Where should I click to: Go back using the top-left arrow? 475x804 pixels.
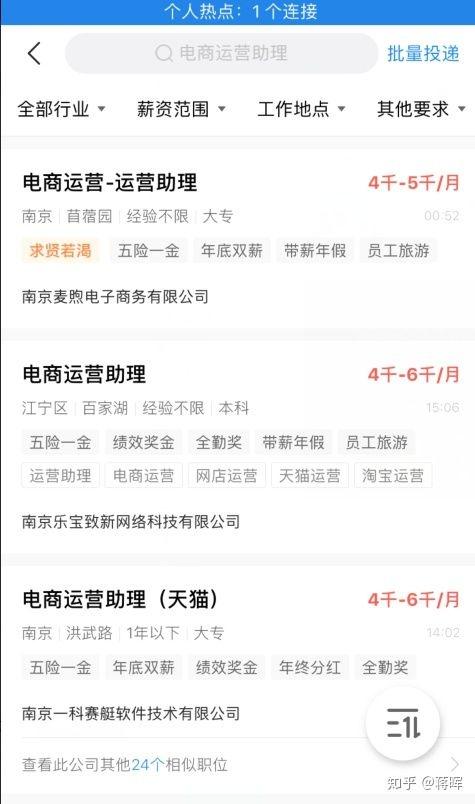pyautogui.click(x=34, y=53)
